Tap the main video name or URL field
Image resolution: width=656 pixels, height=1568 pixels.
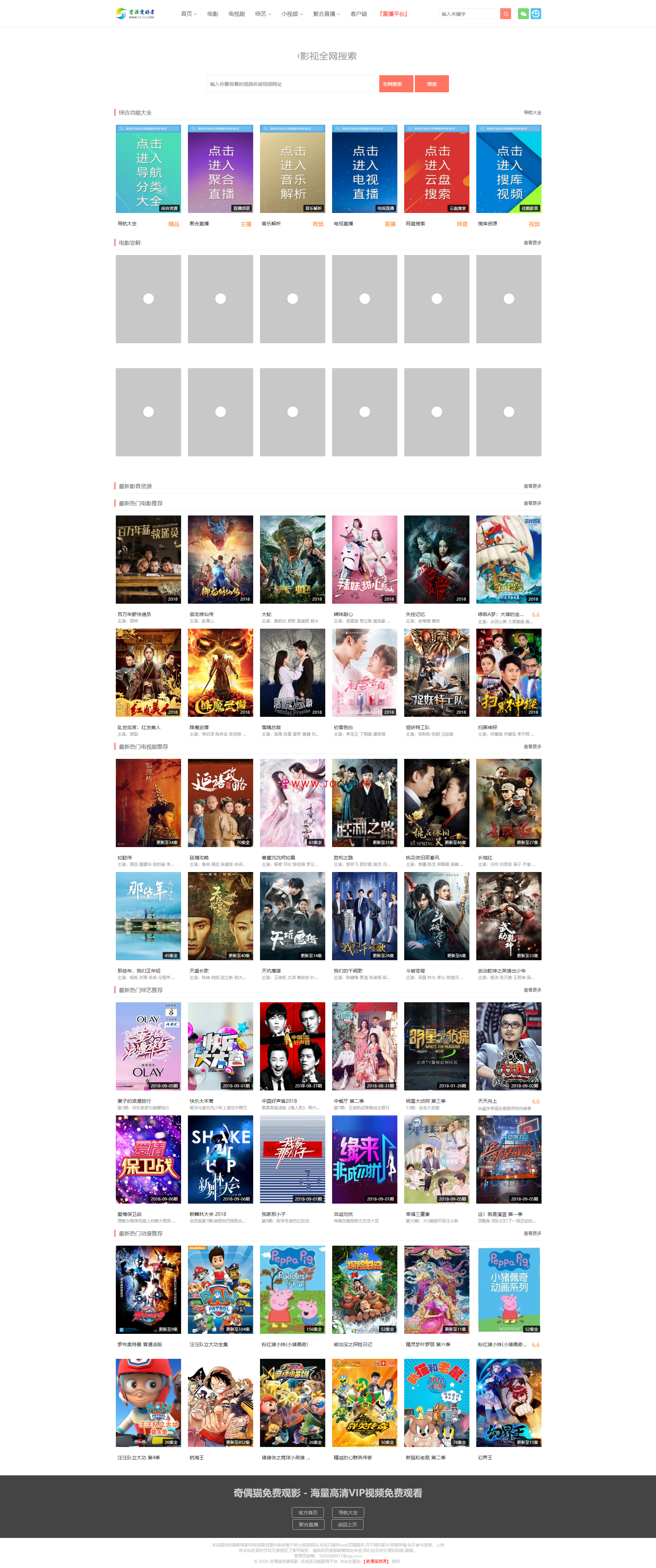point(292,84)
